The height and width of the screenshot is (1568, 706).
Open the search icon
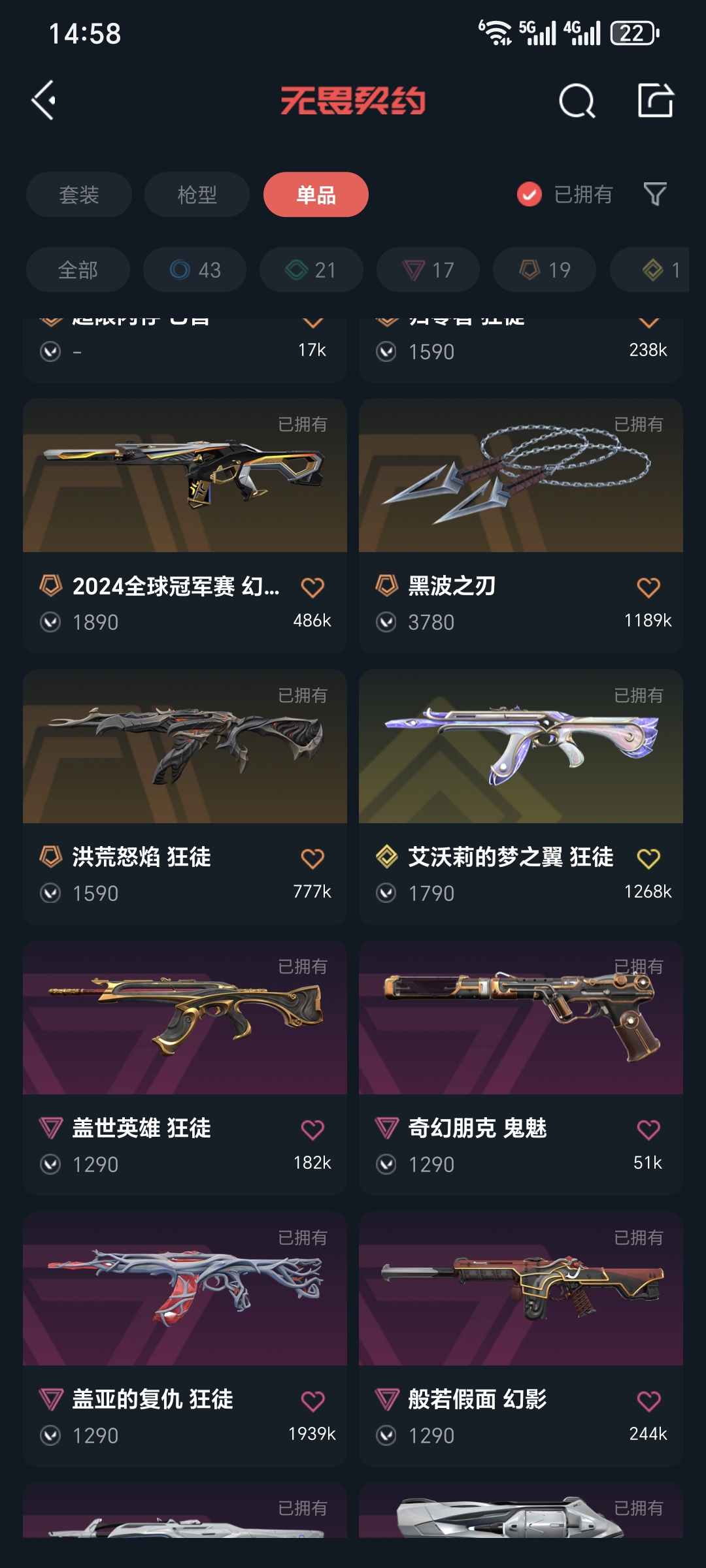577,101
